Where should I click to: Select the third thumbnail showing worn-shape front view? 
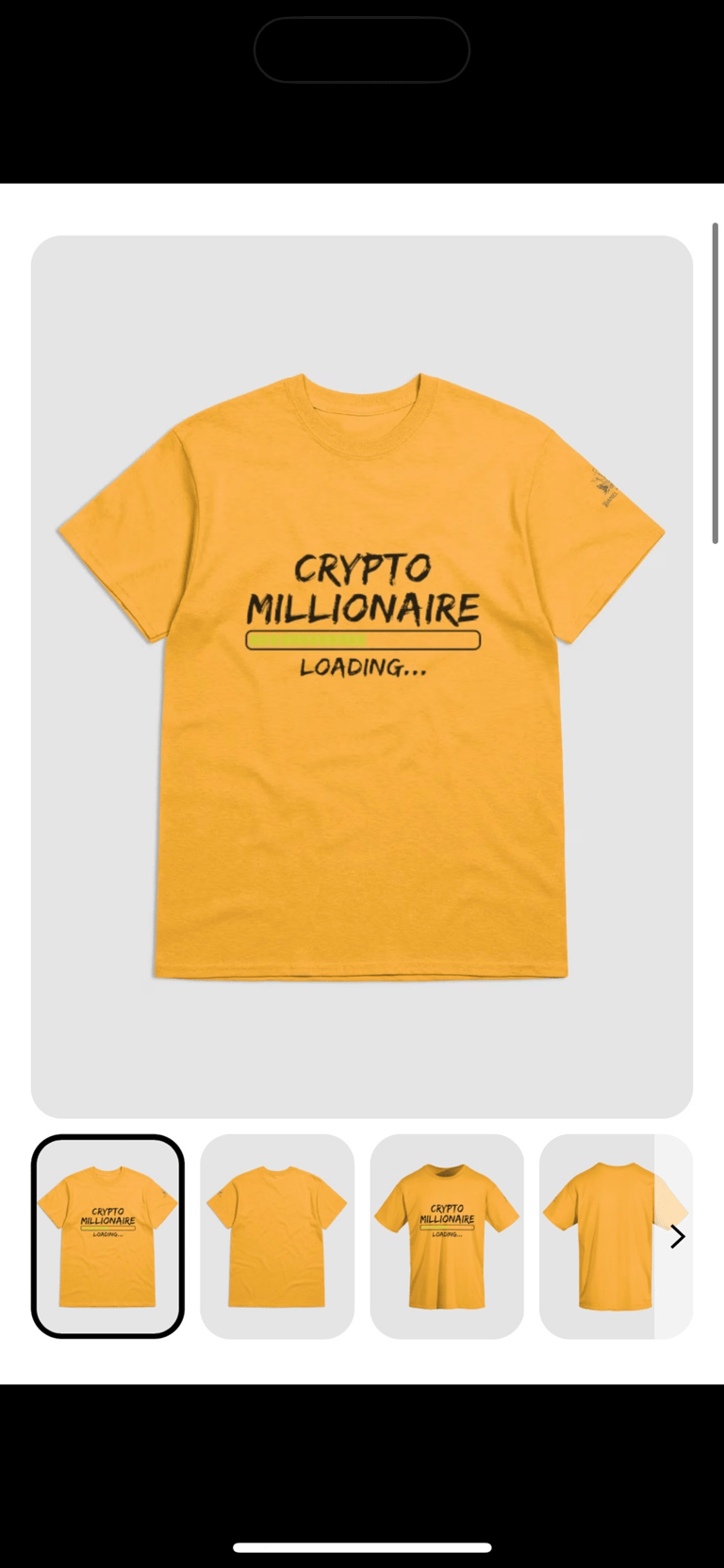(447, 1236)
